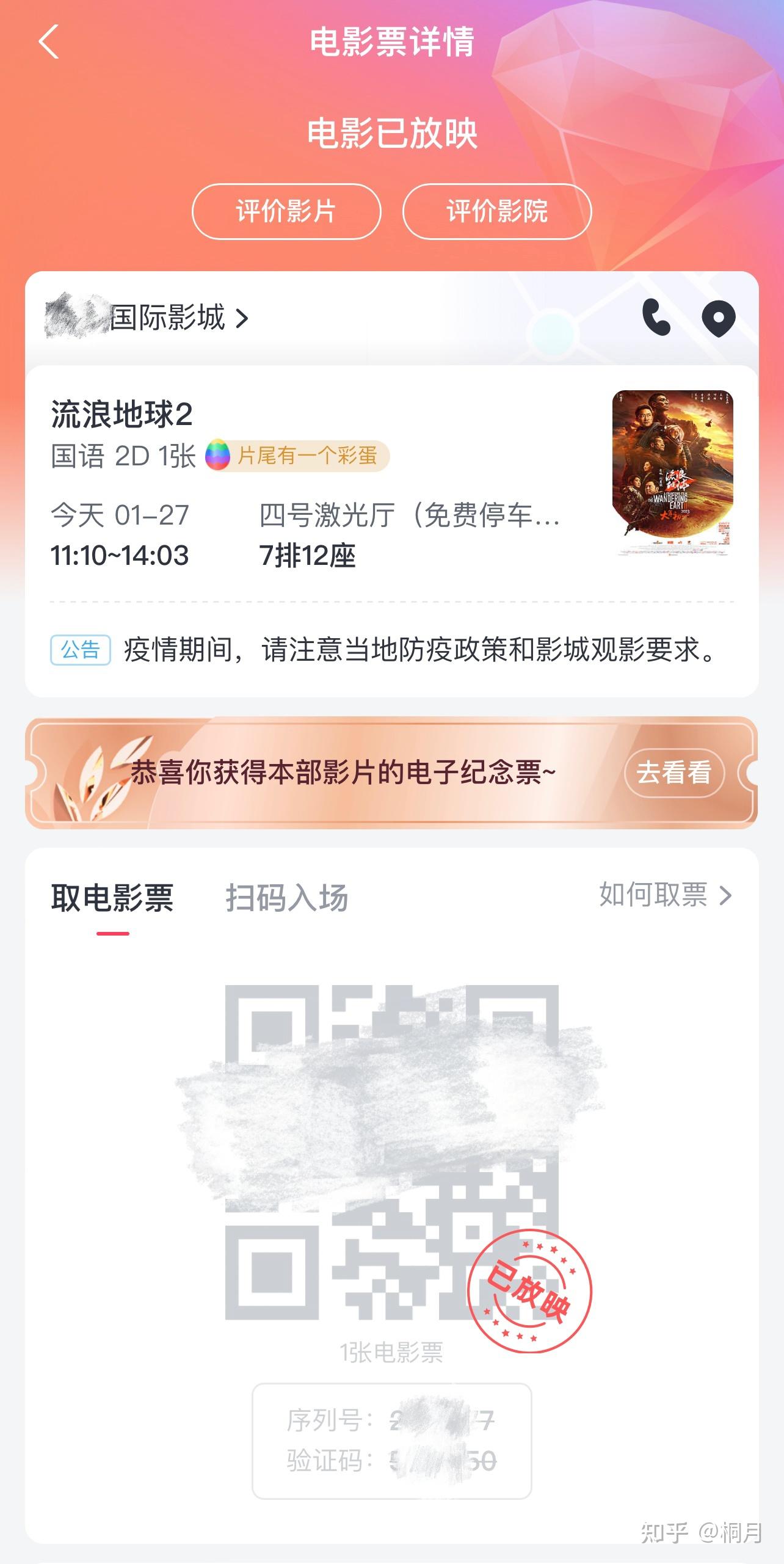Tap the 评价影院 button
This screenshot has width=784, height=1564.
[497, 211]
